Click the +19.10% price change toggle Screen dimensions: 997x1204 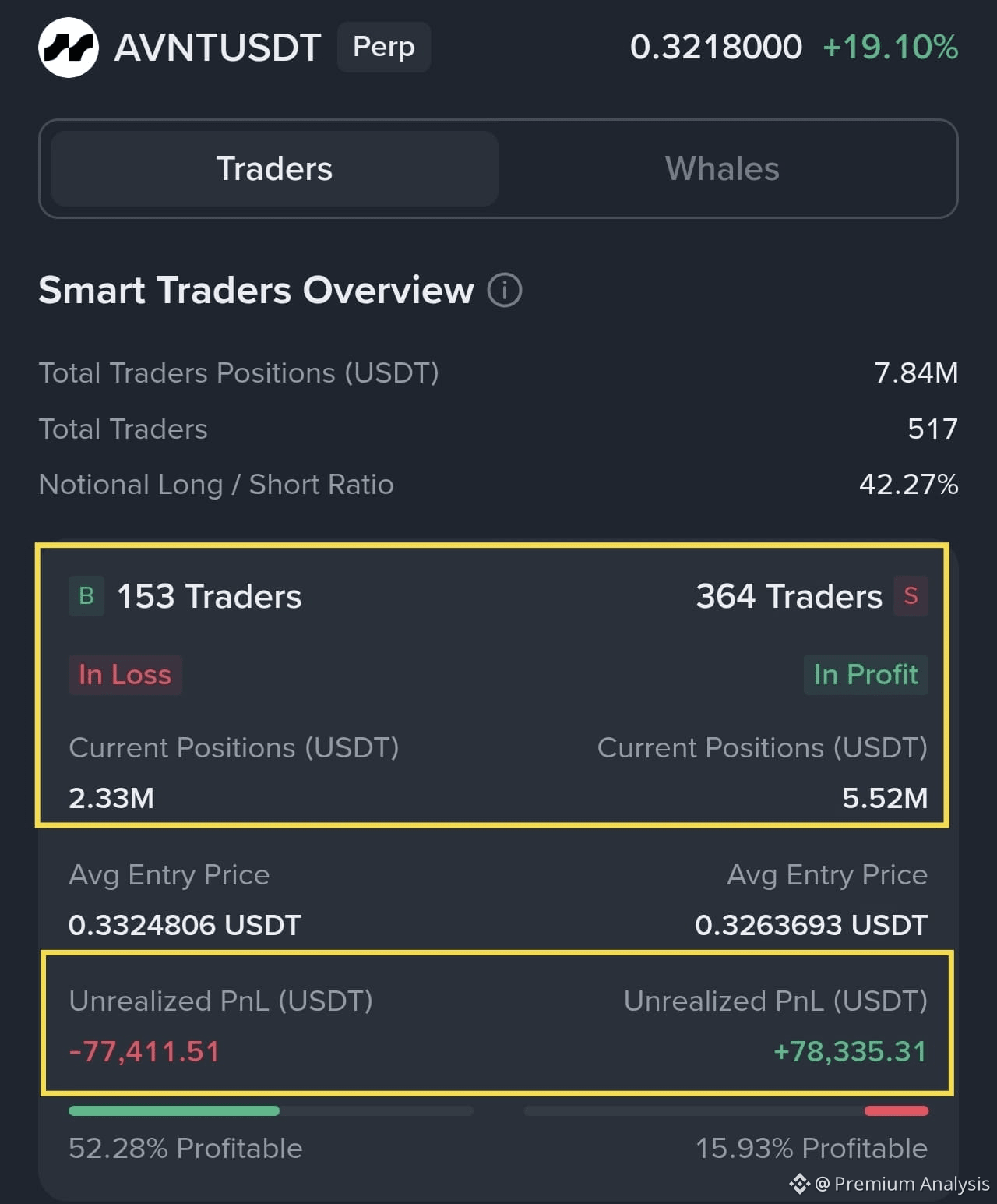point(891,47)
